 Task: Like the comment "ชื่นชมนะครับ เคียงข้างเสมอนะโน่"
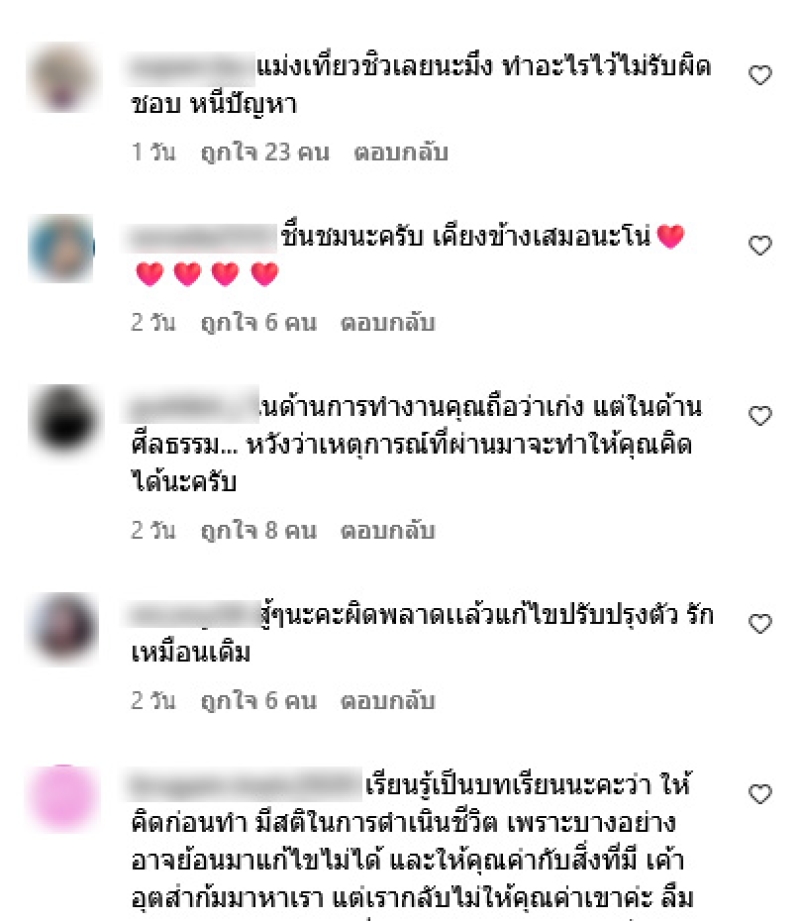760,246
